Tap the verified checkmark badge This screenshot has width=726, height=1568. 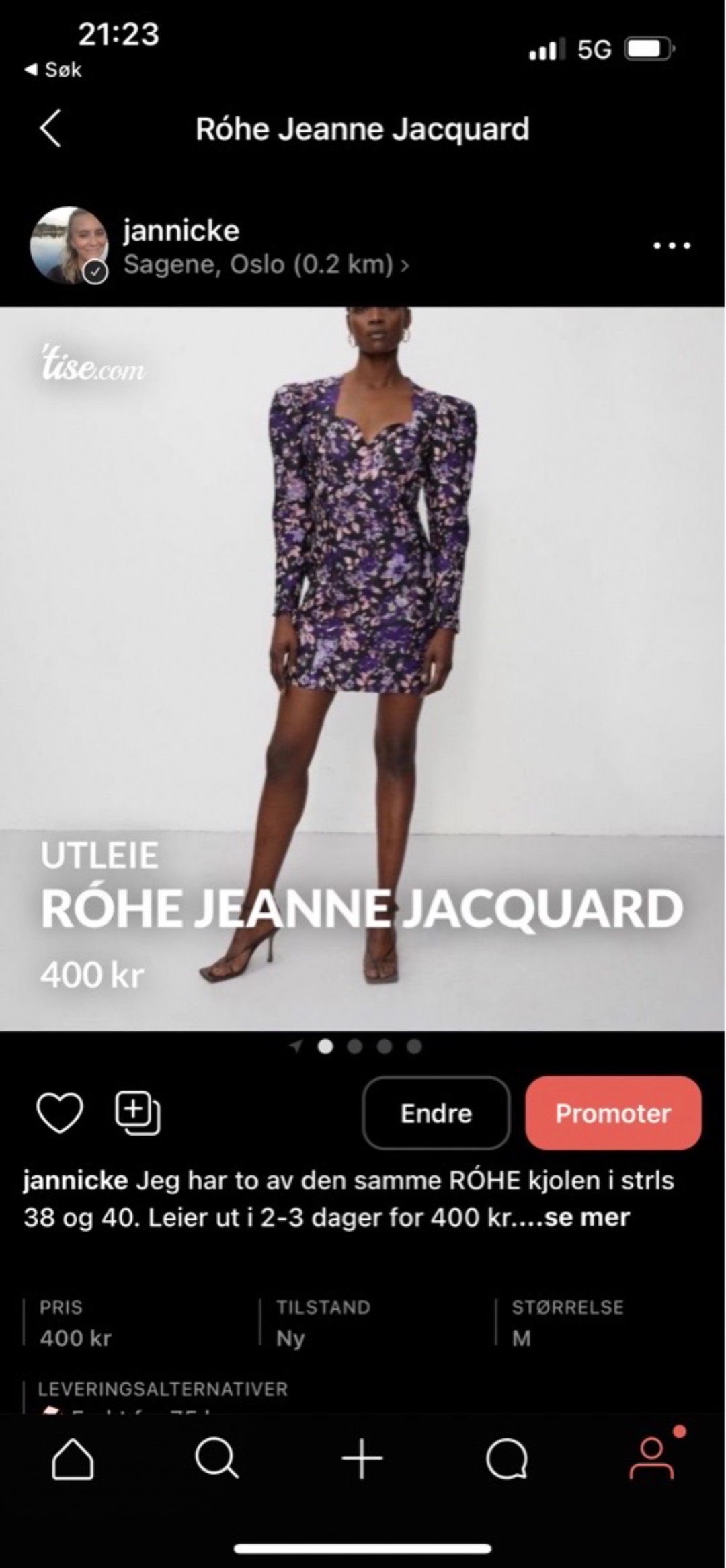(96, 272)
